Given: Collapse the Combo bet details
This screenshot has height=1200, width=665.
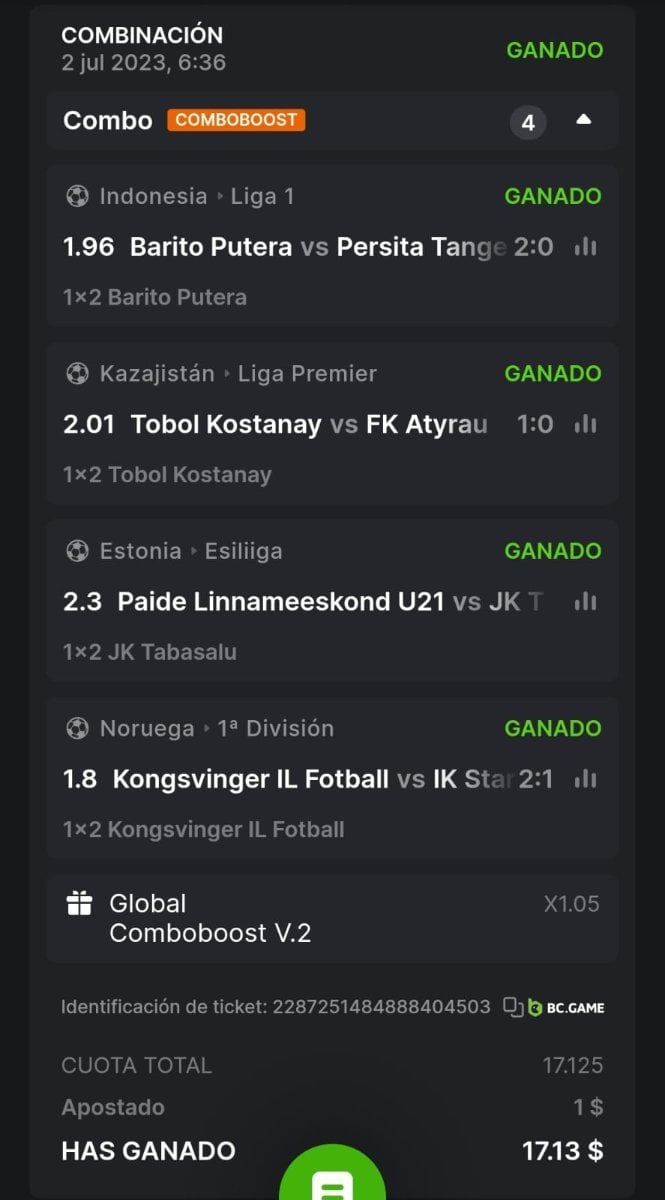Looking at the screenshot, I should [x=584, y=121].
